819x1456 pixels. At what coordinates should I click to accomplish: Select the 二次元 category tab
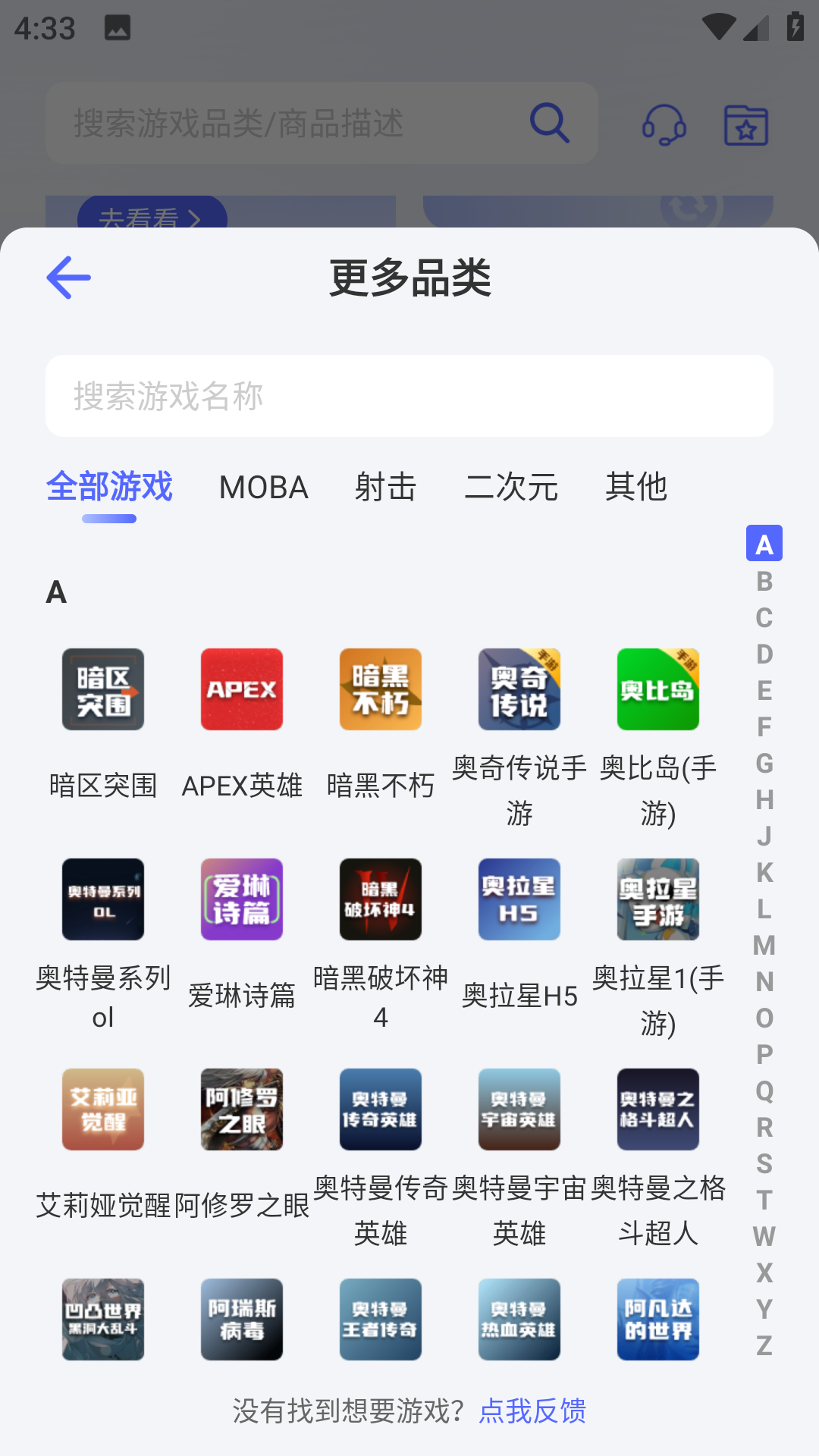tap(511, 487)
